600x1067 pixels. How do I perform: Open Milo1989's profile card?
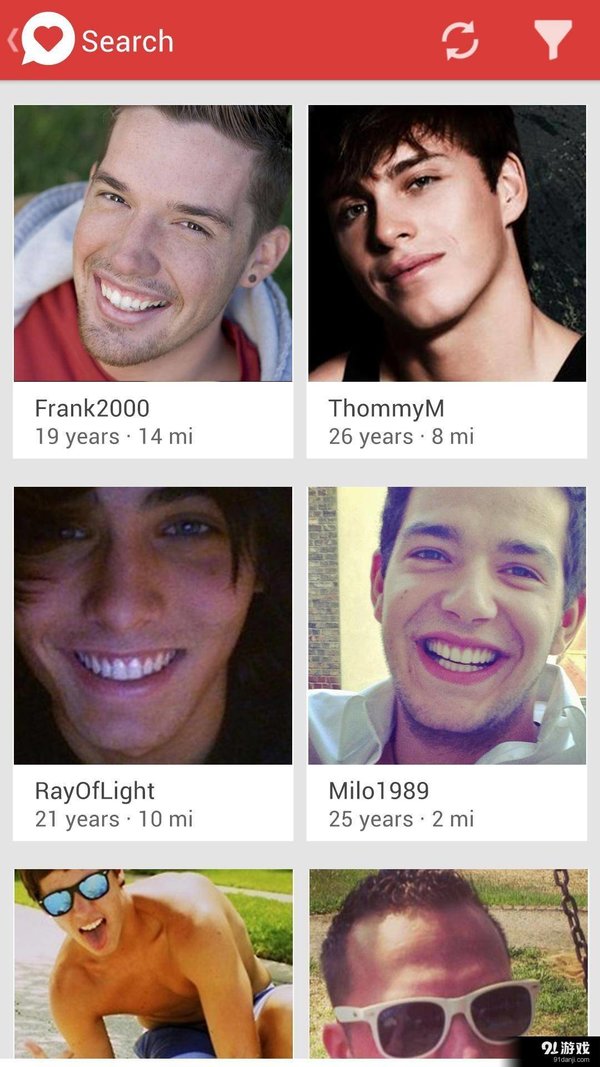point(446,662)
